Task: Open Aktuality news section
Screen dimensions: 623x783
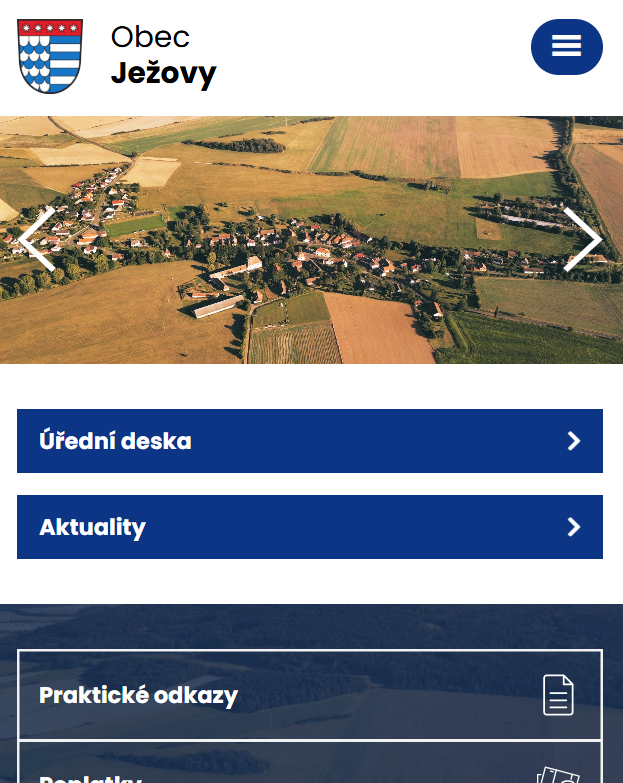Action: point(310,527)
